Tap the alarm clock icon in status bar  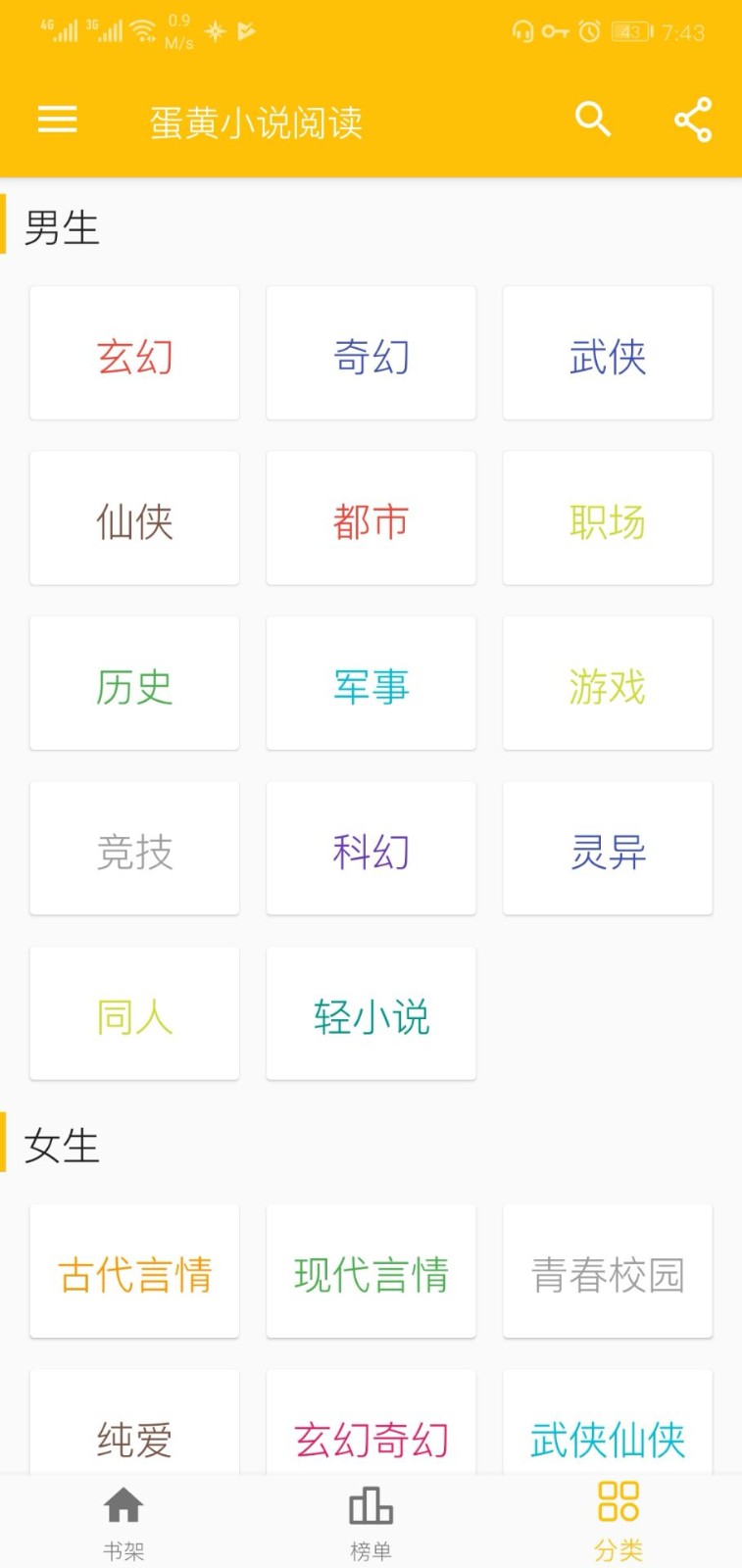coord(587,31)
